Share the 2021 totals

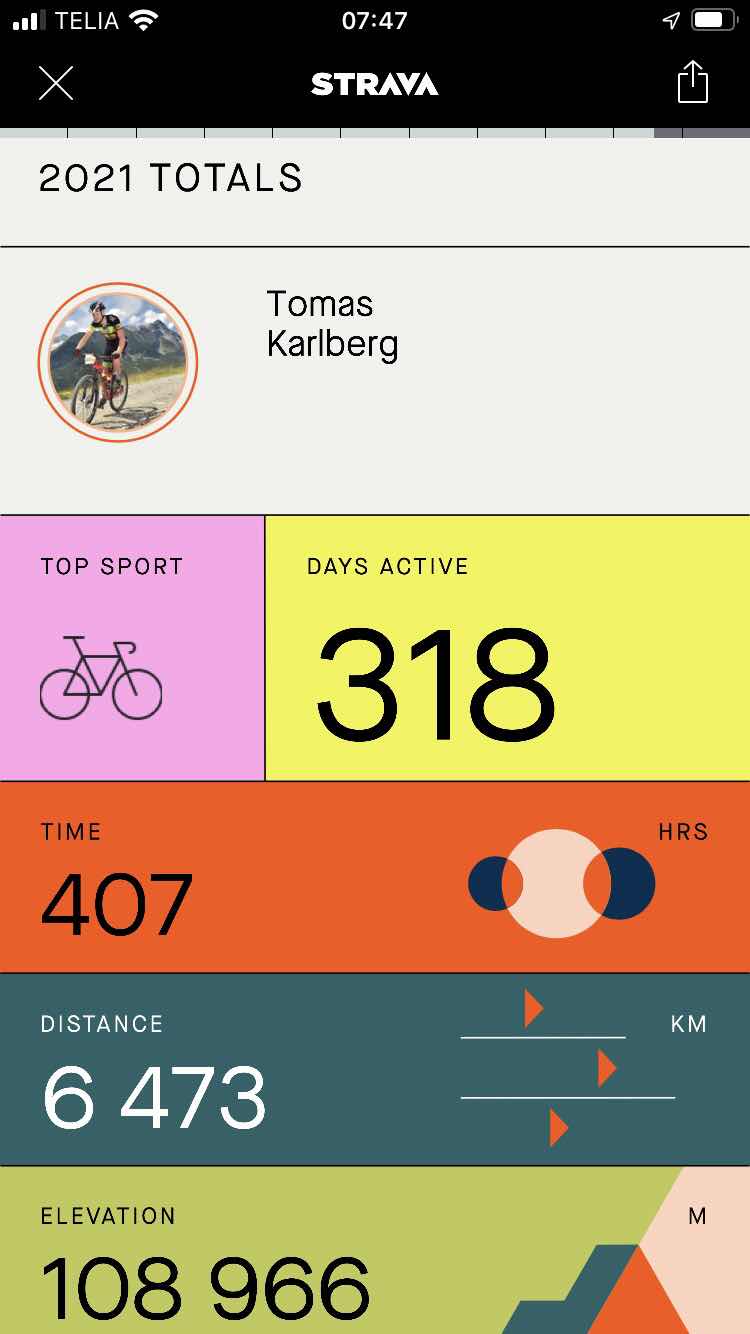click(692, 82)
